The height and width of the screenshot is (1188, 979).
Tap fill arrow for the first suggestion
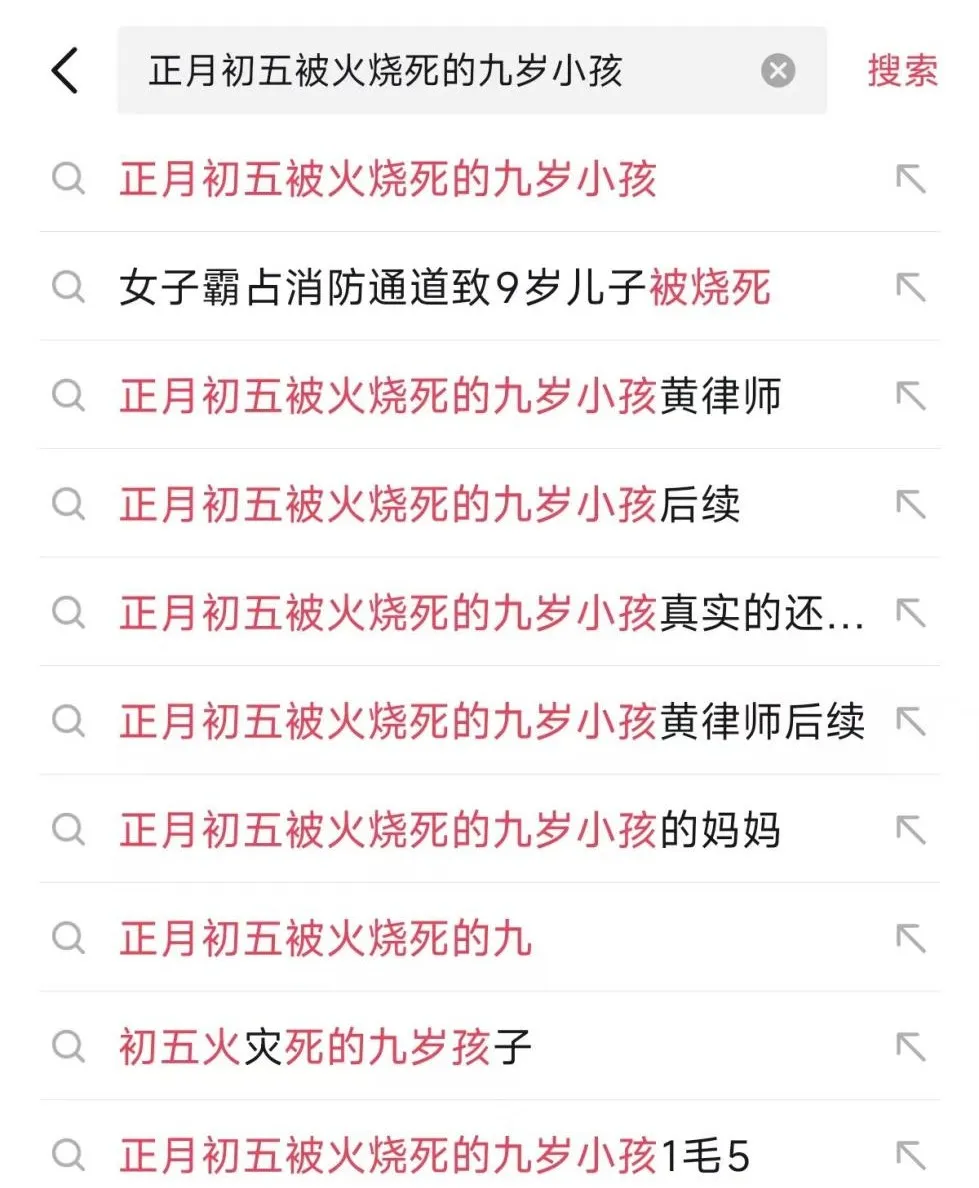[908, 179]
